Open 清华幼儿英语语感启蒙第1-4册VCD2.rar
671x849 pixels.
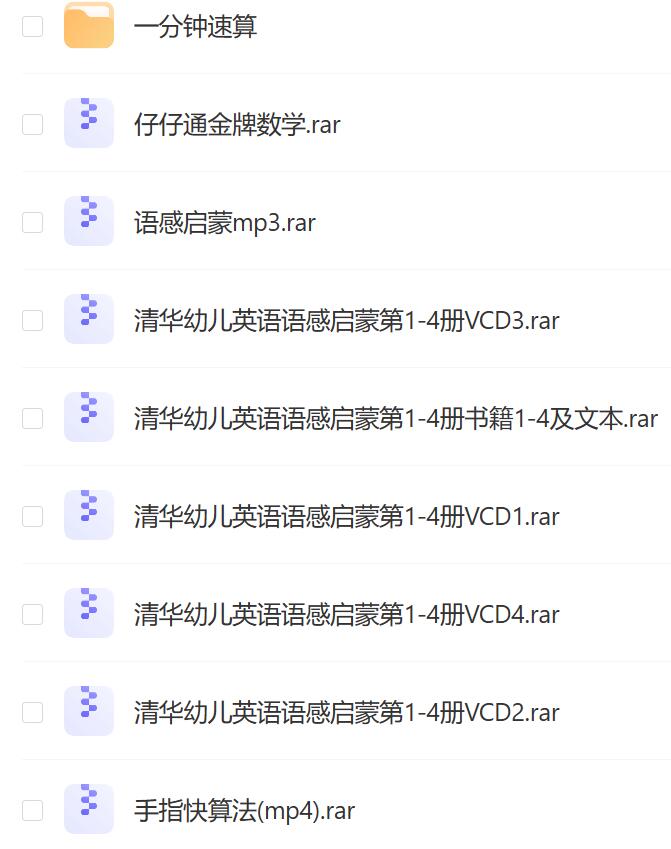click(346, 713)
